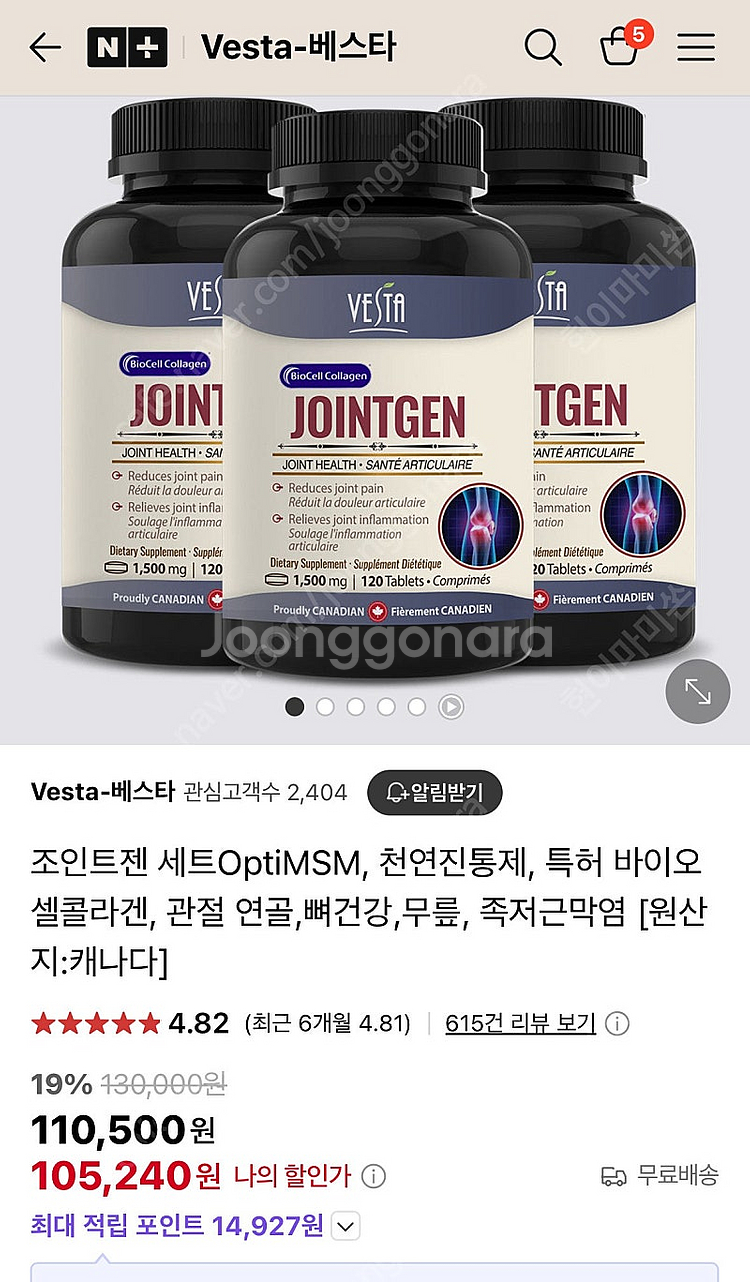Visit the Vesta-베스타 seller name below the image
This screenshot has width=750, height=1282.
point(102,792)
